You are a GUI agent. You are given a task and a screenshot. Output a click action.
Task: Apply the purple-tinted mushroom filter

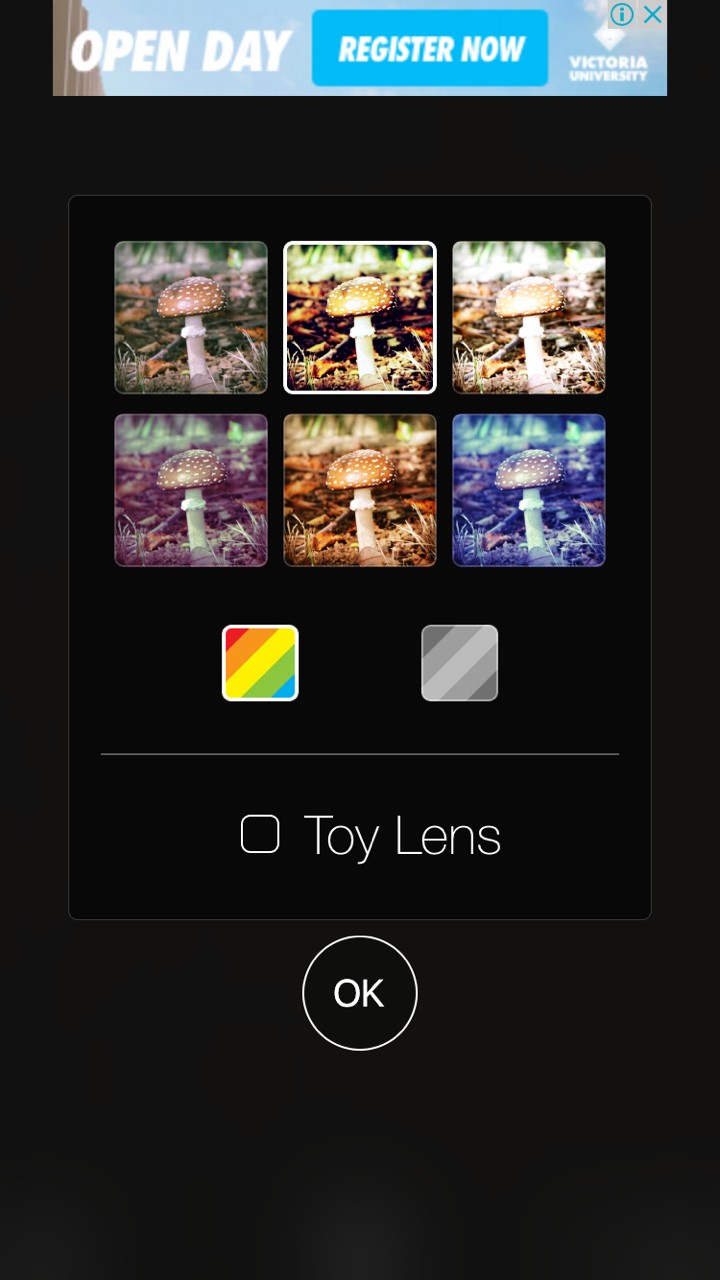tap(191, 490)
